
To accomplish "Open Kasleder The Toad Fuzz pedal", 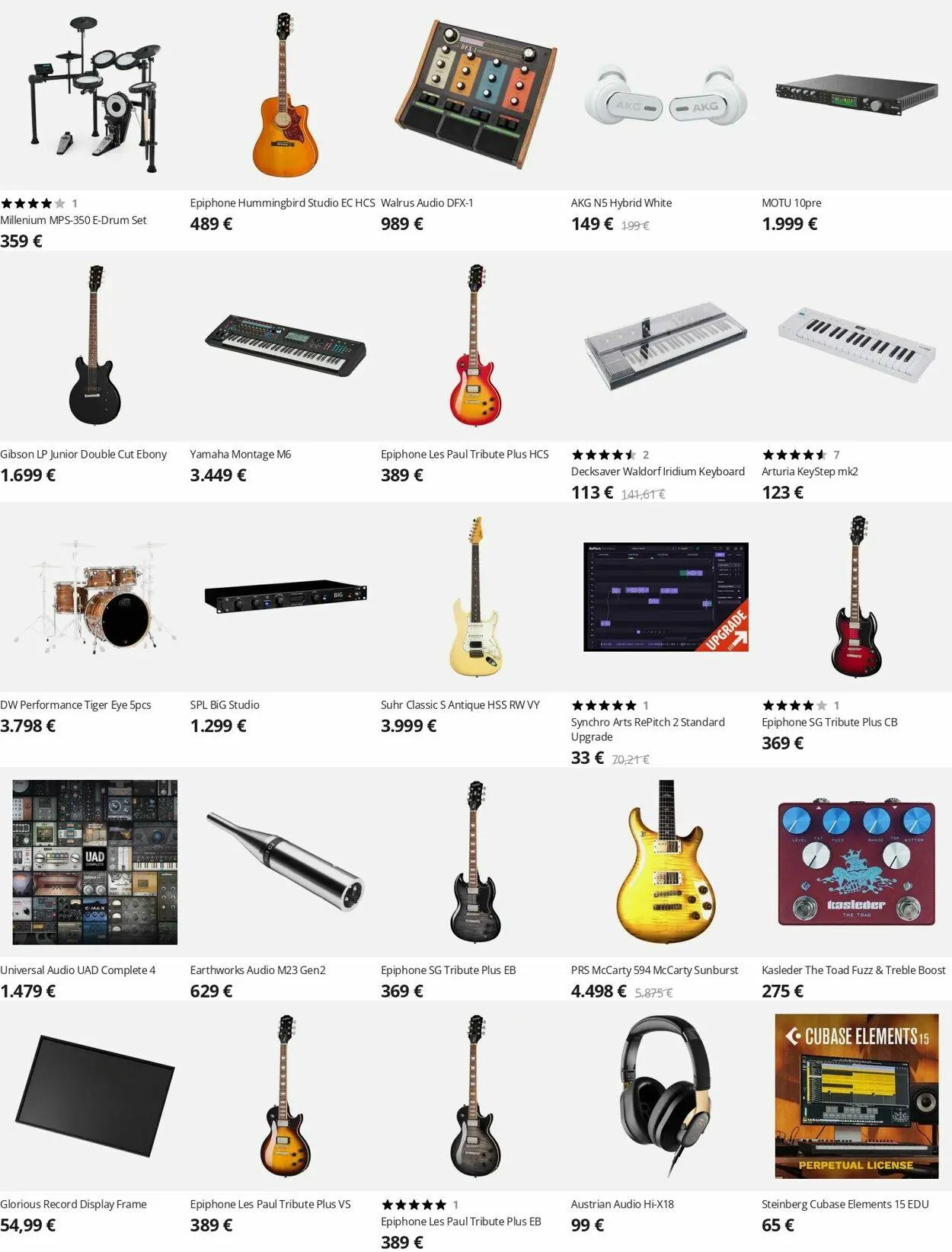I will [856, 862].
